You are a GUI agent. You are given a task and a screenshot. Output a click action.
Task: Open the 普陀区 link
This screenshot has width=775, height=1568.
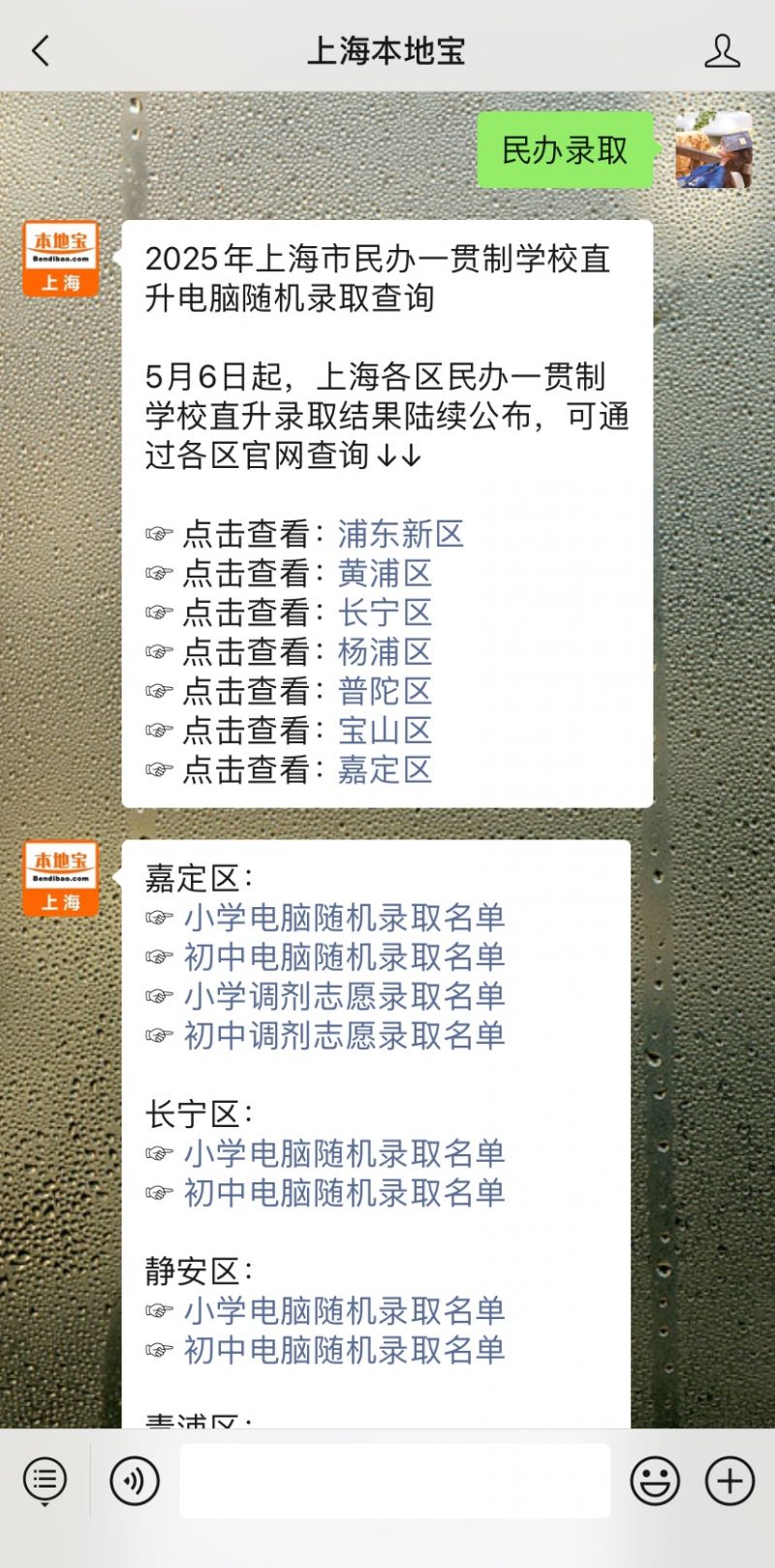click(x=384, y=691)
